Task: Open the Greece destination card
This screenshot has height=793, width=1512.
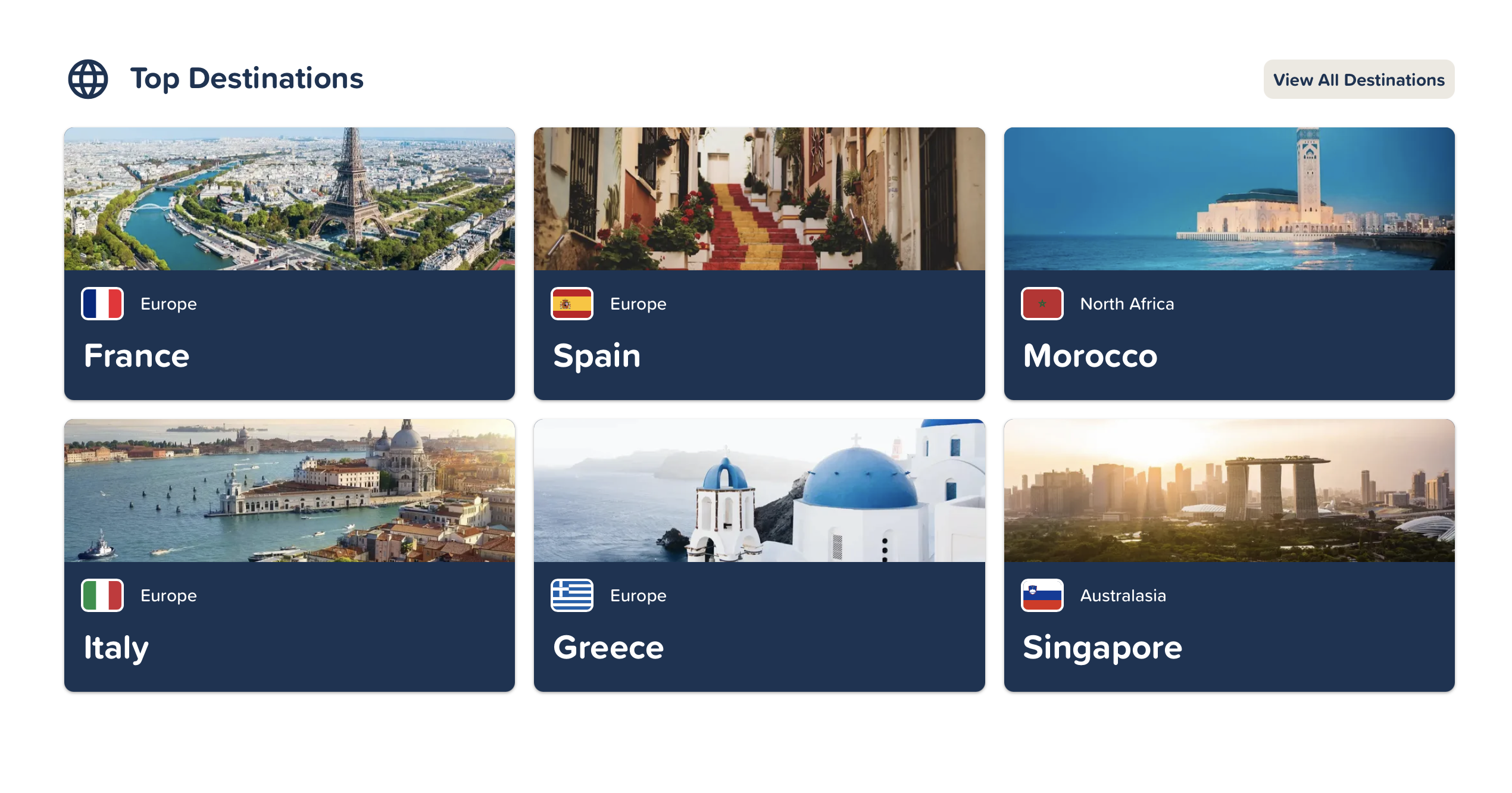Action: 759,555
